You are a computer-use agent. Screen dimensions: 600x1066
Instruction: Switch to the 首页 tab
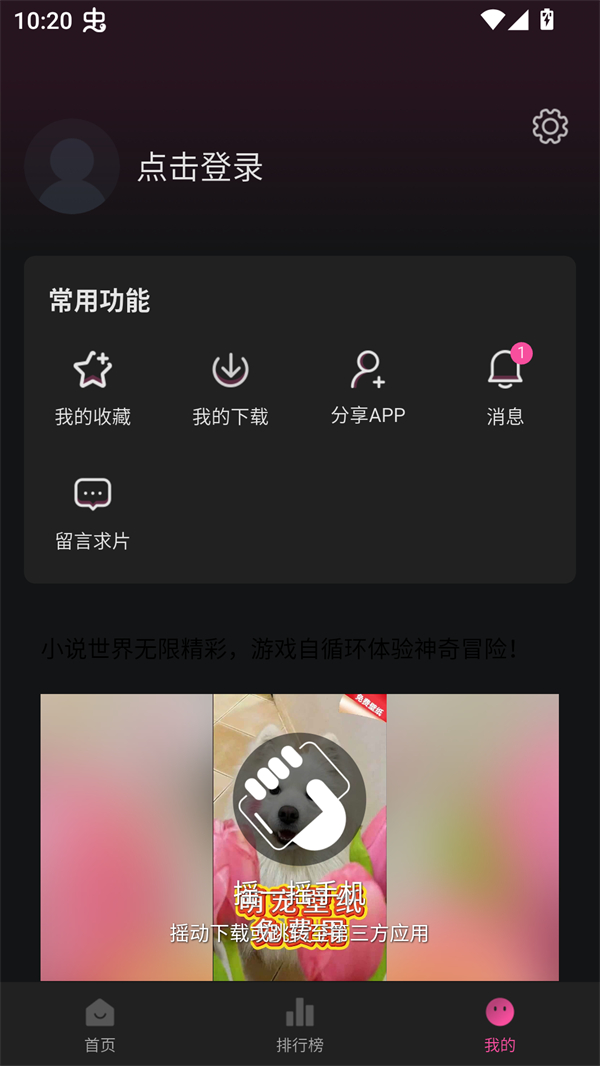[100, 1025]
